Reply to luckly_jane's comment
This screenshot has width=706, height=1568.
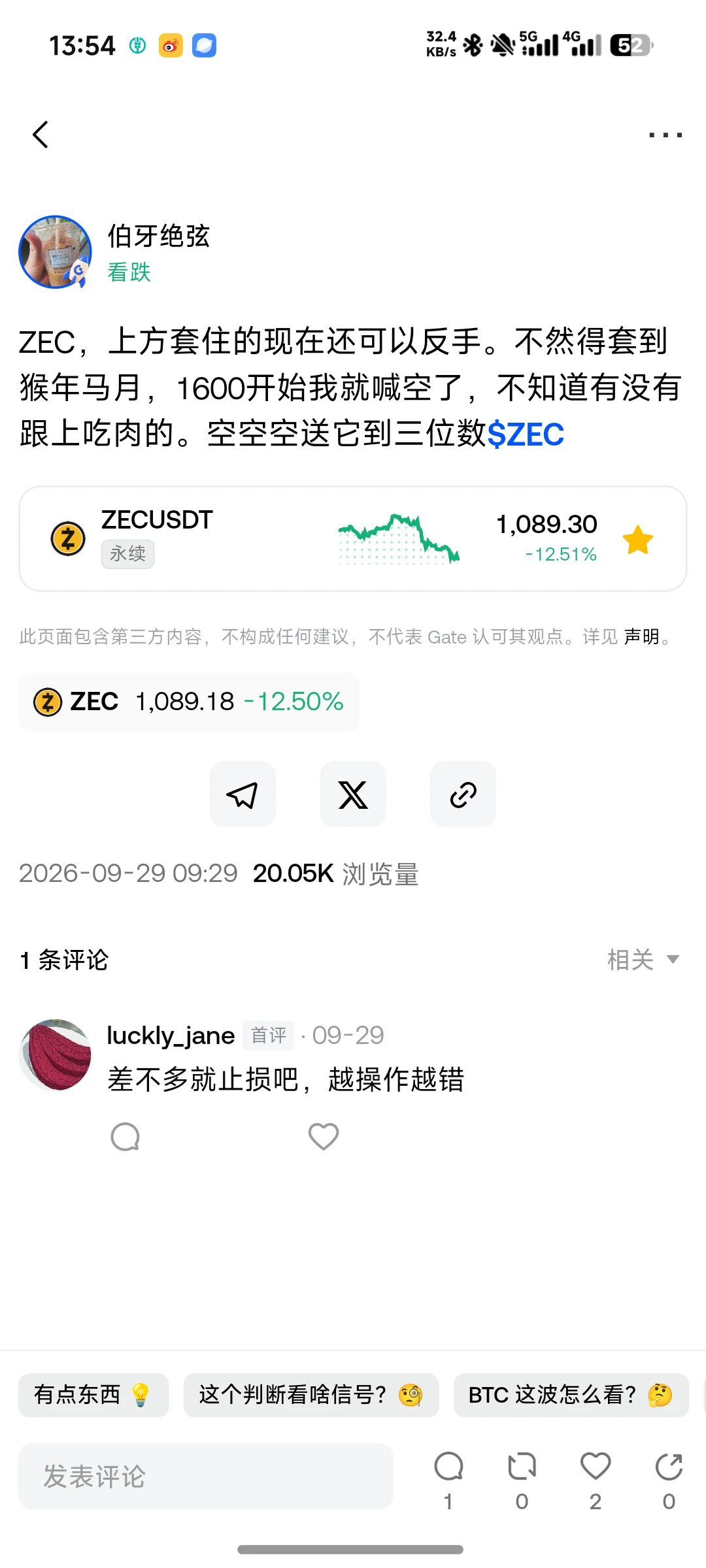126,1137
